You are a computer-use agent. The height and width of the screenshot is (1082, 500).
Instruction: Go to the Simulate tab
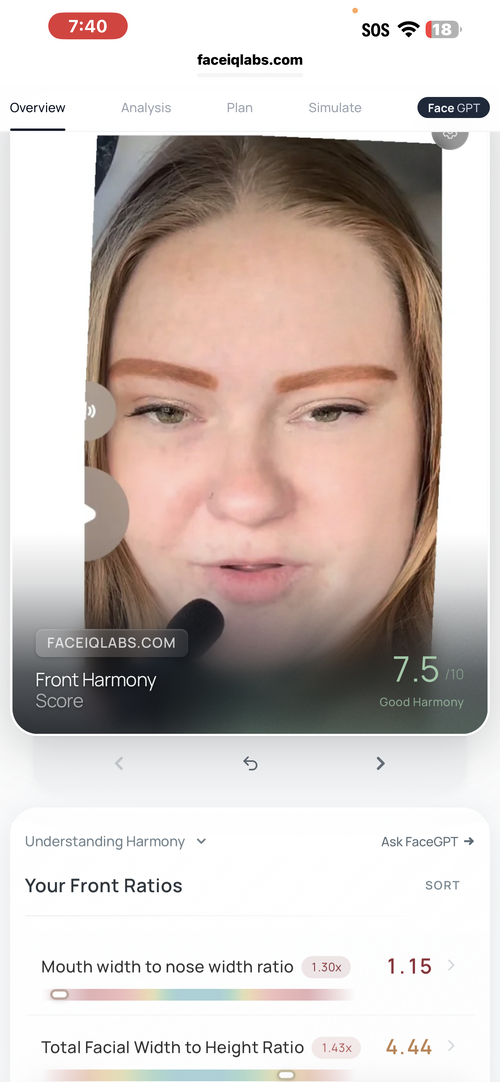pos(334,108)
